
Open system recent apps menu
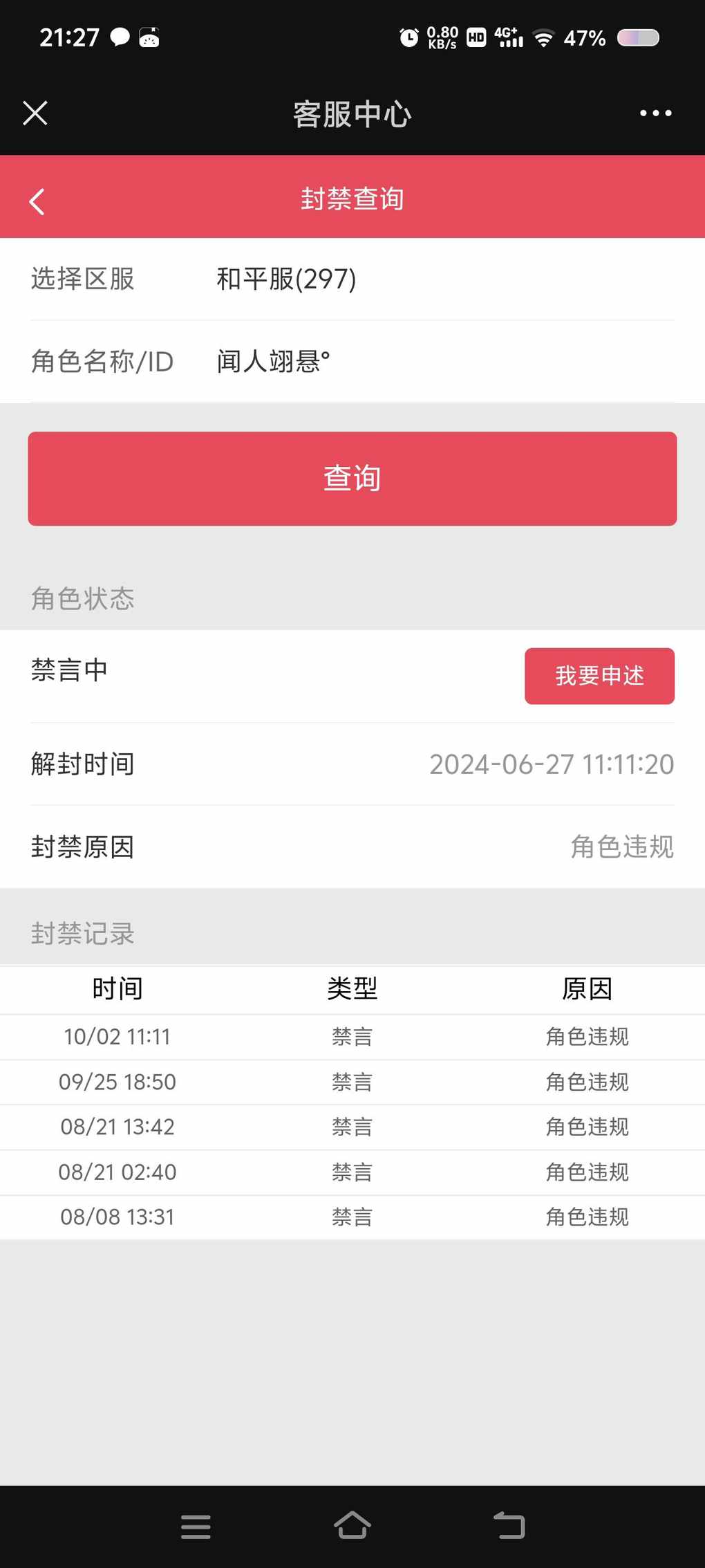(x=196, y=1526)
